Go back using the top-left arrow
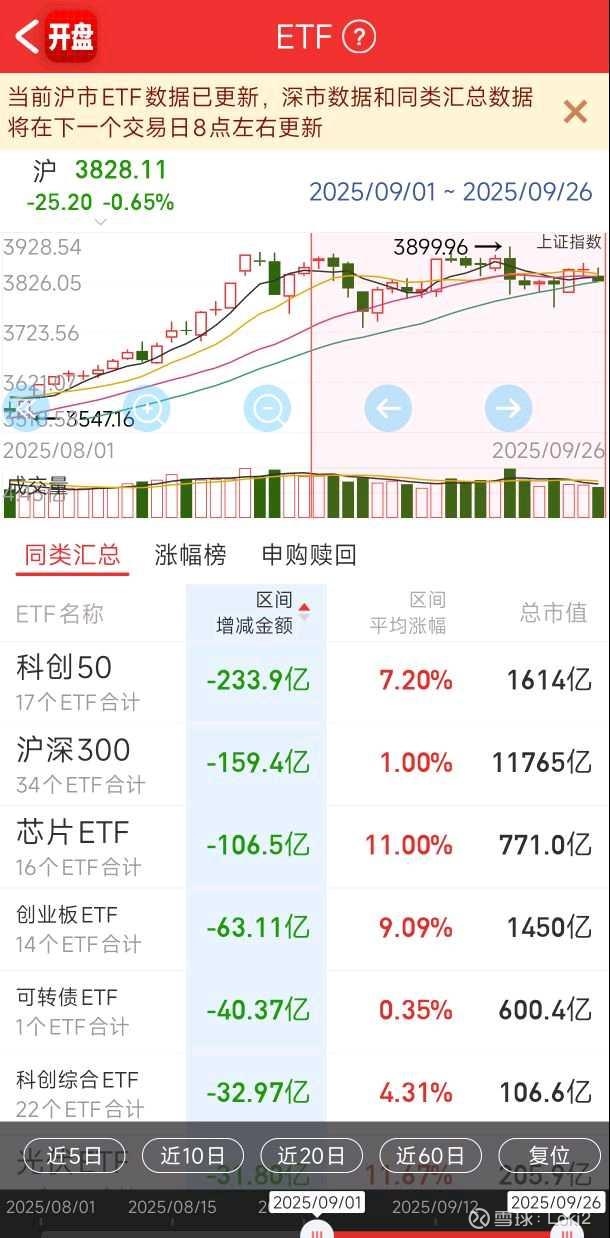This screenshot has width=610, height=1238. (27, 37)
